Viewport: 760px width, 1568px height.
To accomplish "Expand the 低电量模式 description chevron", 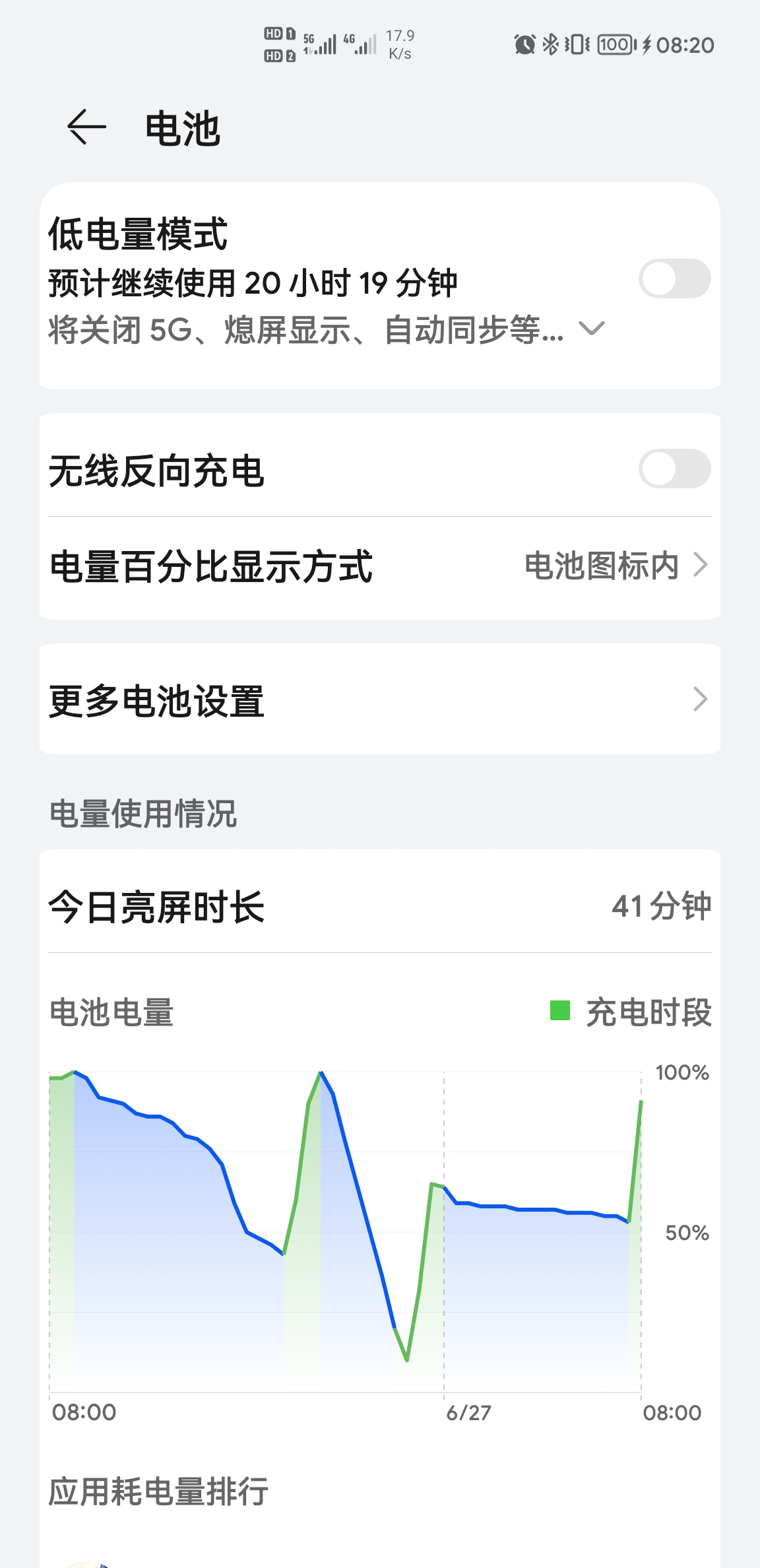I will click(x=590, y=329).
